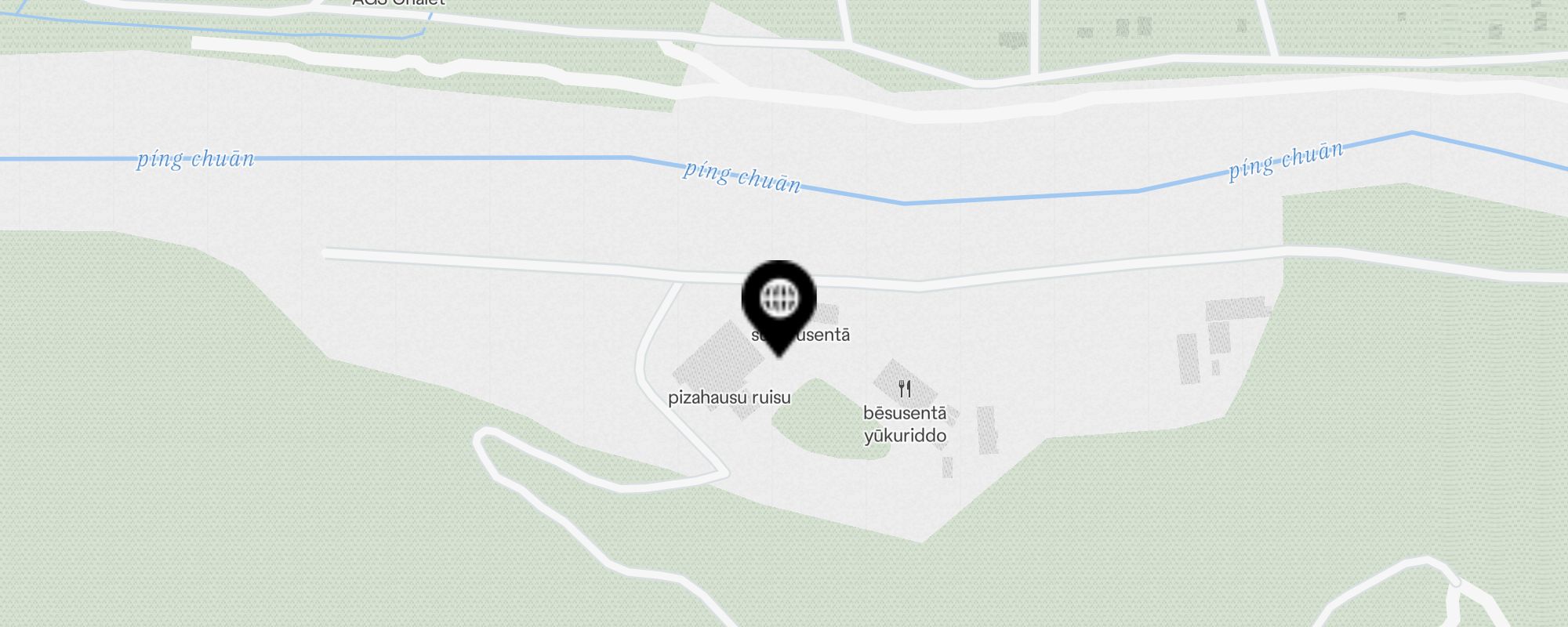The height and width of the screenshot is (627, 1568).
Task: Open the bēsusentā yūkuriddo restaurant marker
Action: point(905,389)
